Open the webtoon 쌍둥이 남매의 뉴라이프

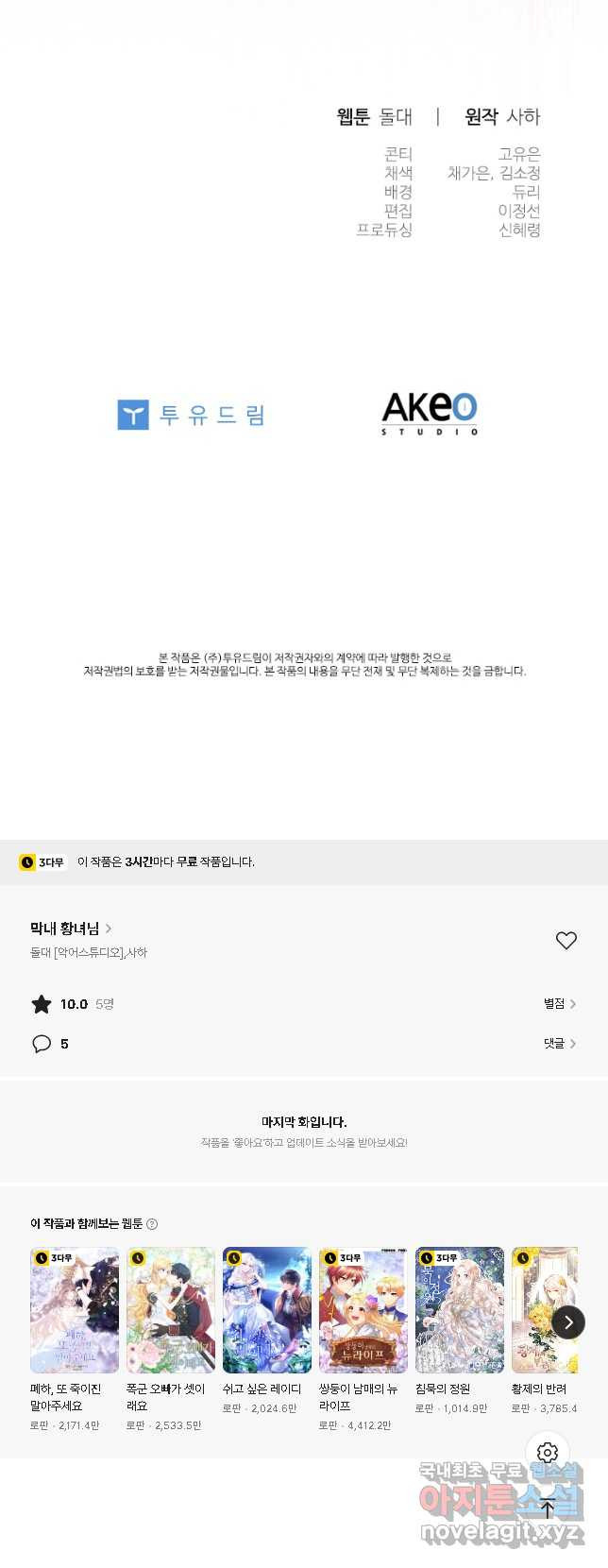363,1310
